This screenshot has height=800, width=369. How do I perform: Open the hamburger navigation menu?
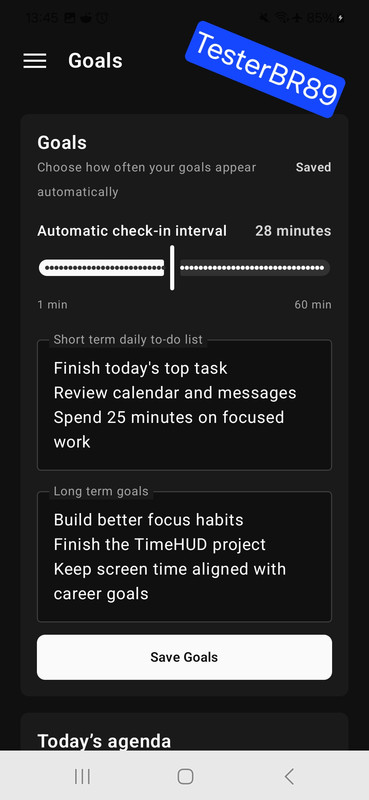pyautogui.click(x=35, y=61)
